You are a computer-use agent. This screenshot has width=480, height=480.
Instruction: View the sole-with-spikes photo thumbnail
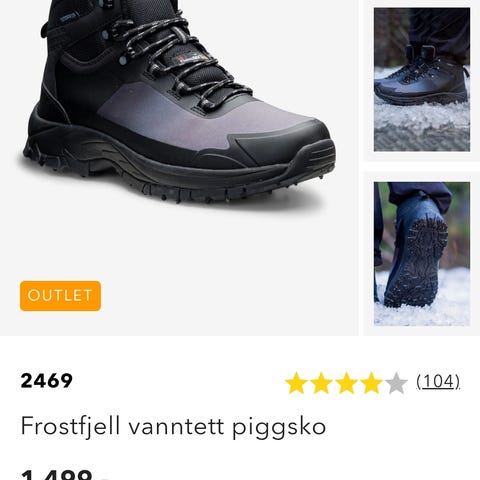[x=422, y=254]
